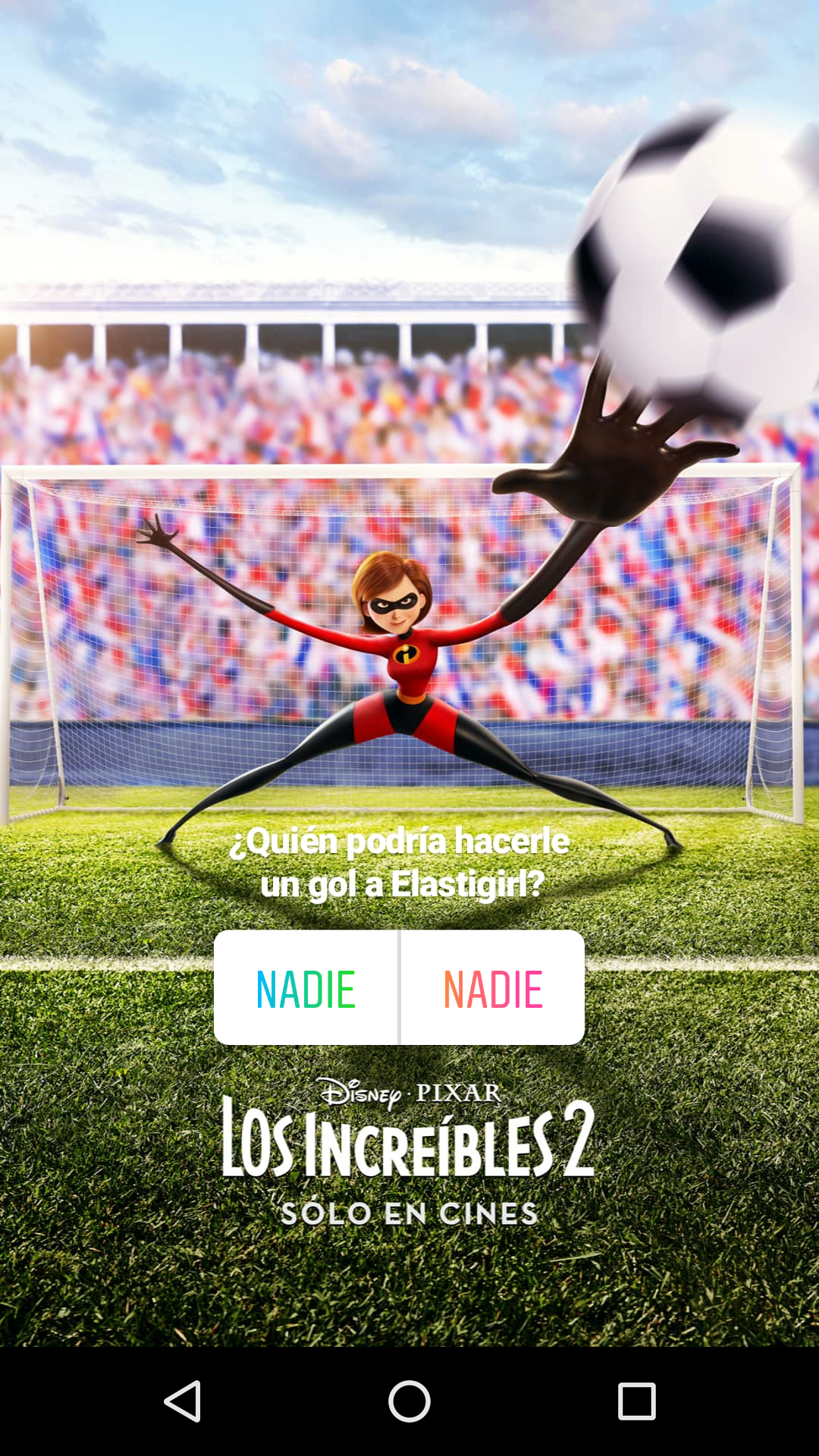
Task: Vote for the teal-green NADIE poll option
Action: [x=306, y=988]
